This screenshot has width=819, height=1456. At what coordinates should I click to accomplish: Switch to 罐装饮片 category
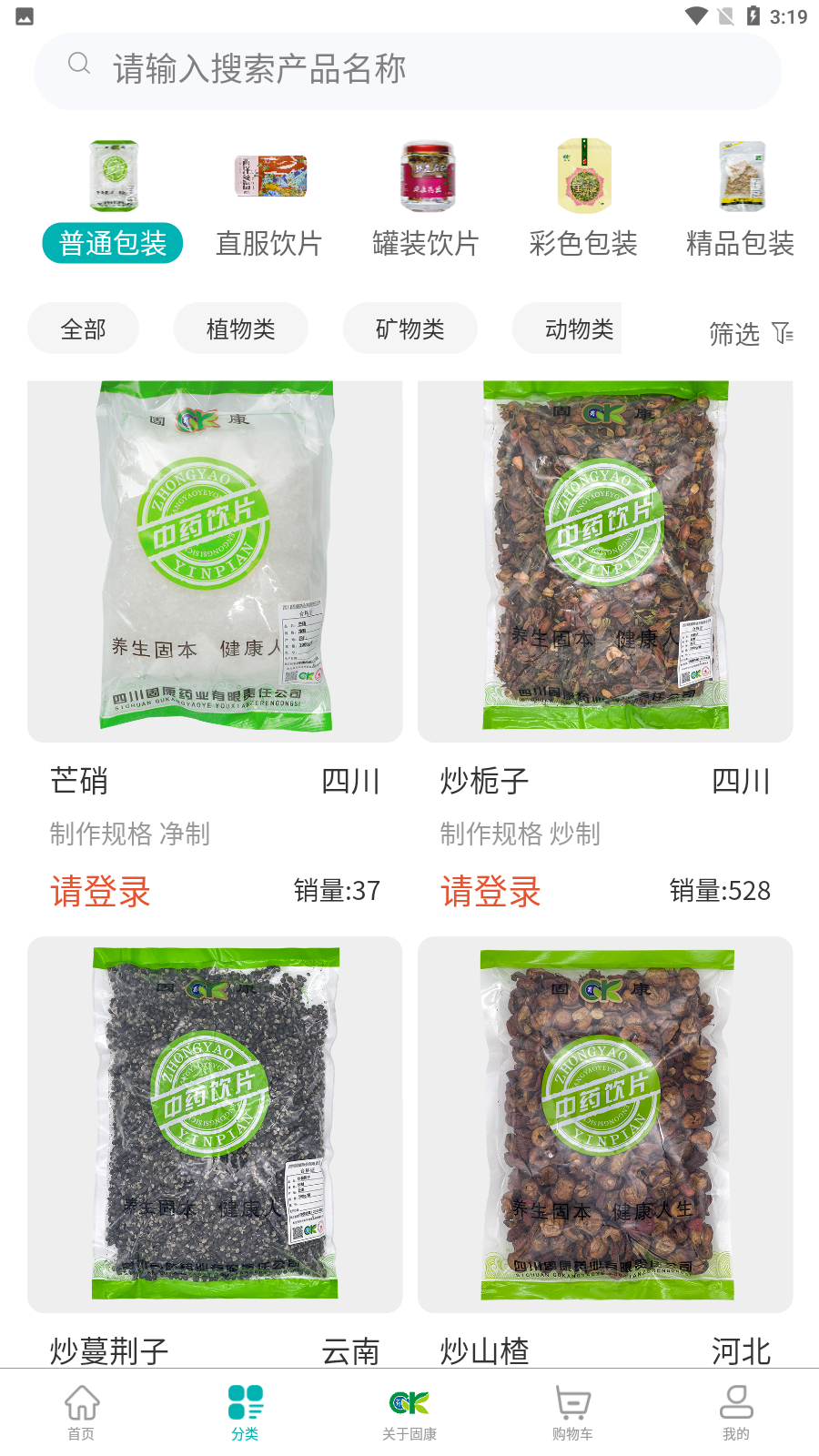click(426, 242)
